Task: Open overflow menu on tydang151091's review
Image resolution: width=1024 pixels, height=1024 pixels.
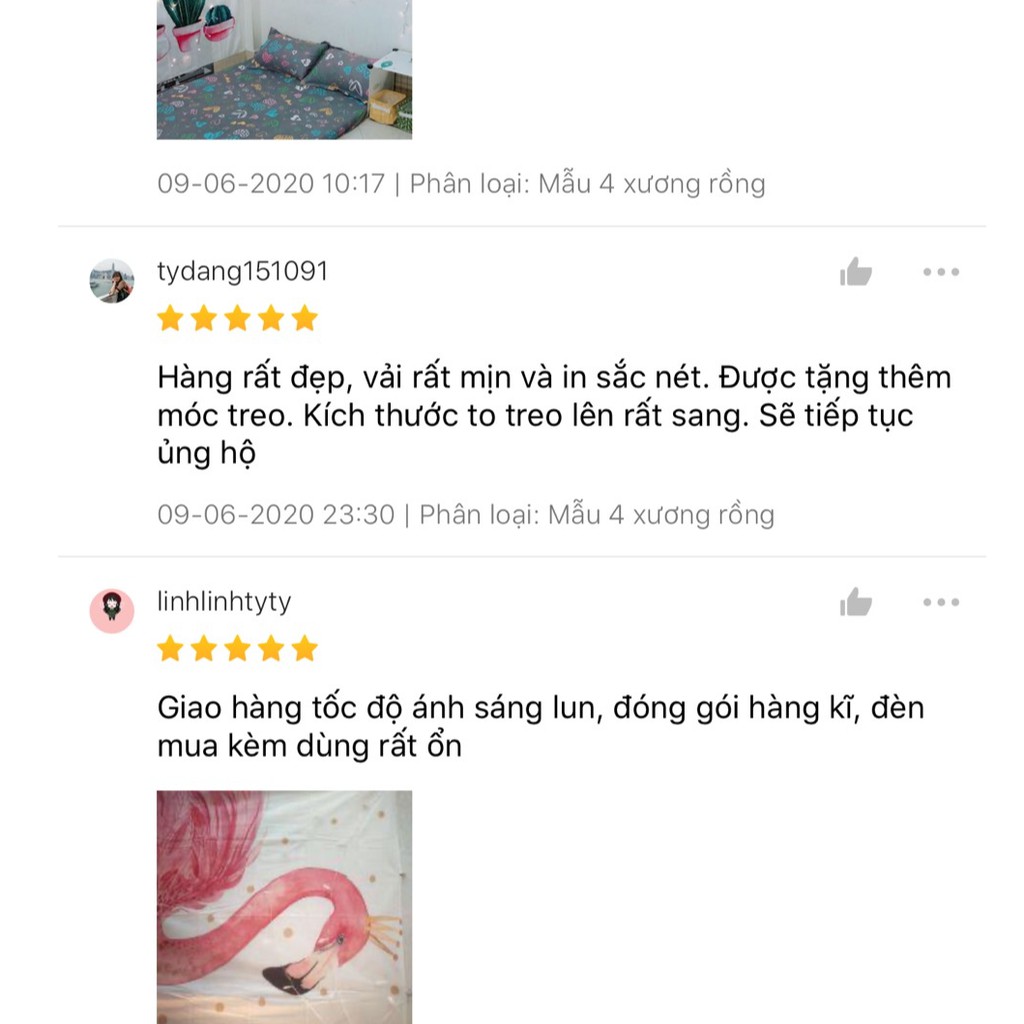Action: tap(941, 272)
